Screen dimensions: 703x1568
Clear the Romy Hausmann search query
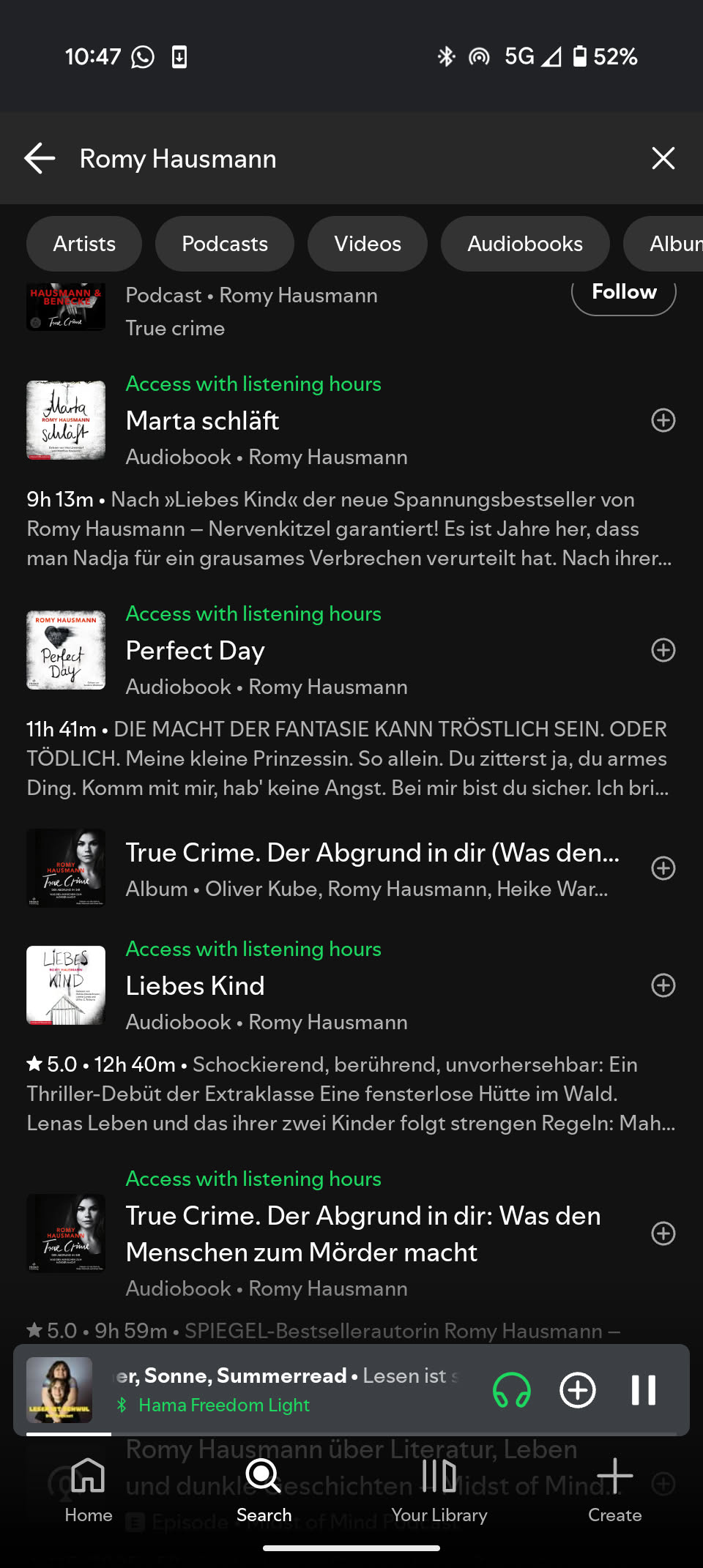click(663, 158)
